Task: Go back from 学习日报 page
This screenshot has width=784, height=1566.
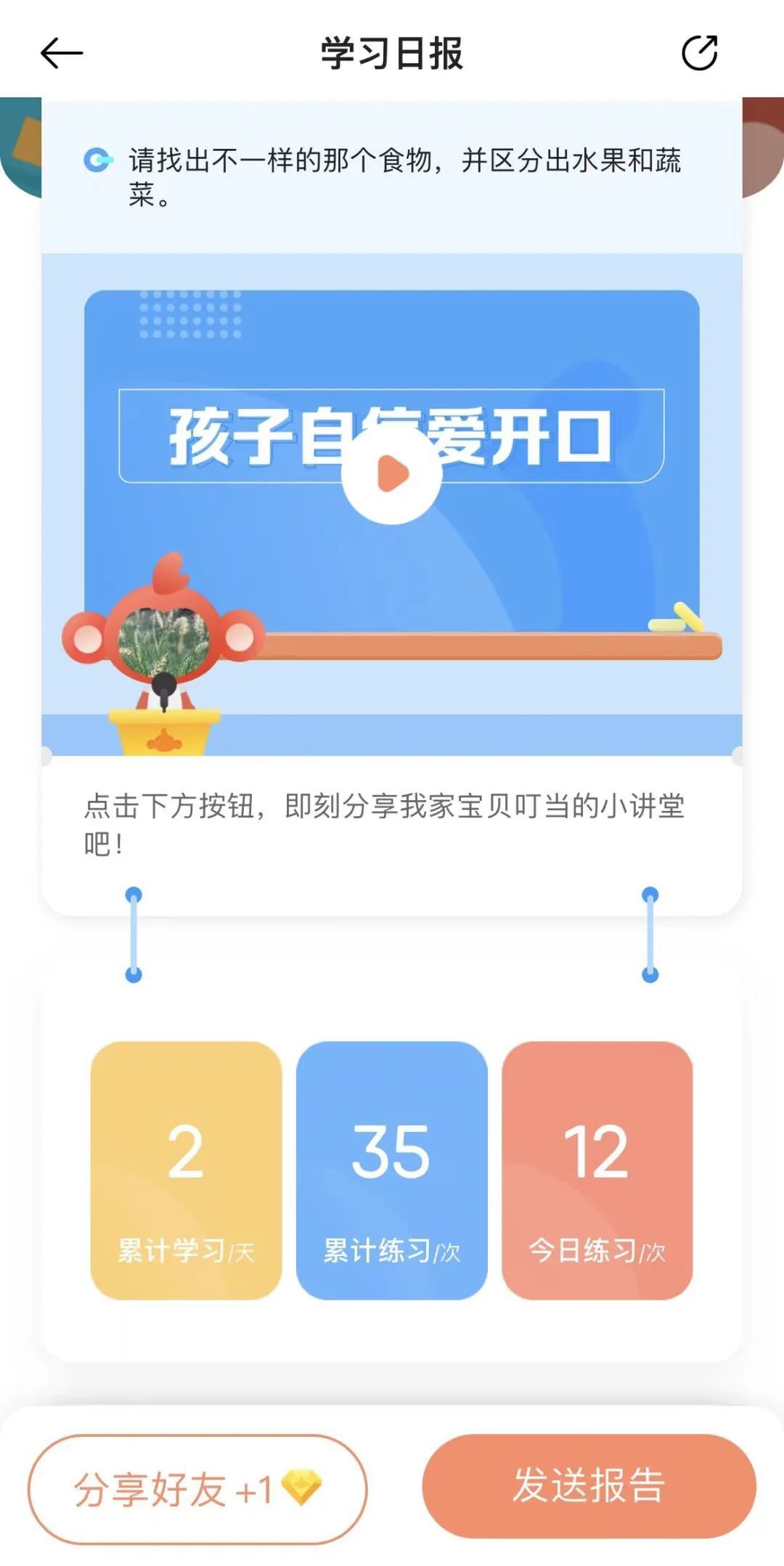Action: 62,53
